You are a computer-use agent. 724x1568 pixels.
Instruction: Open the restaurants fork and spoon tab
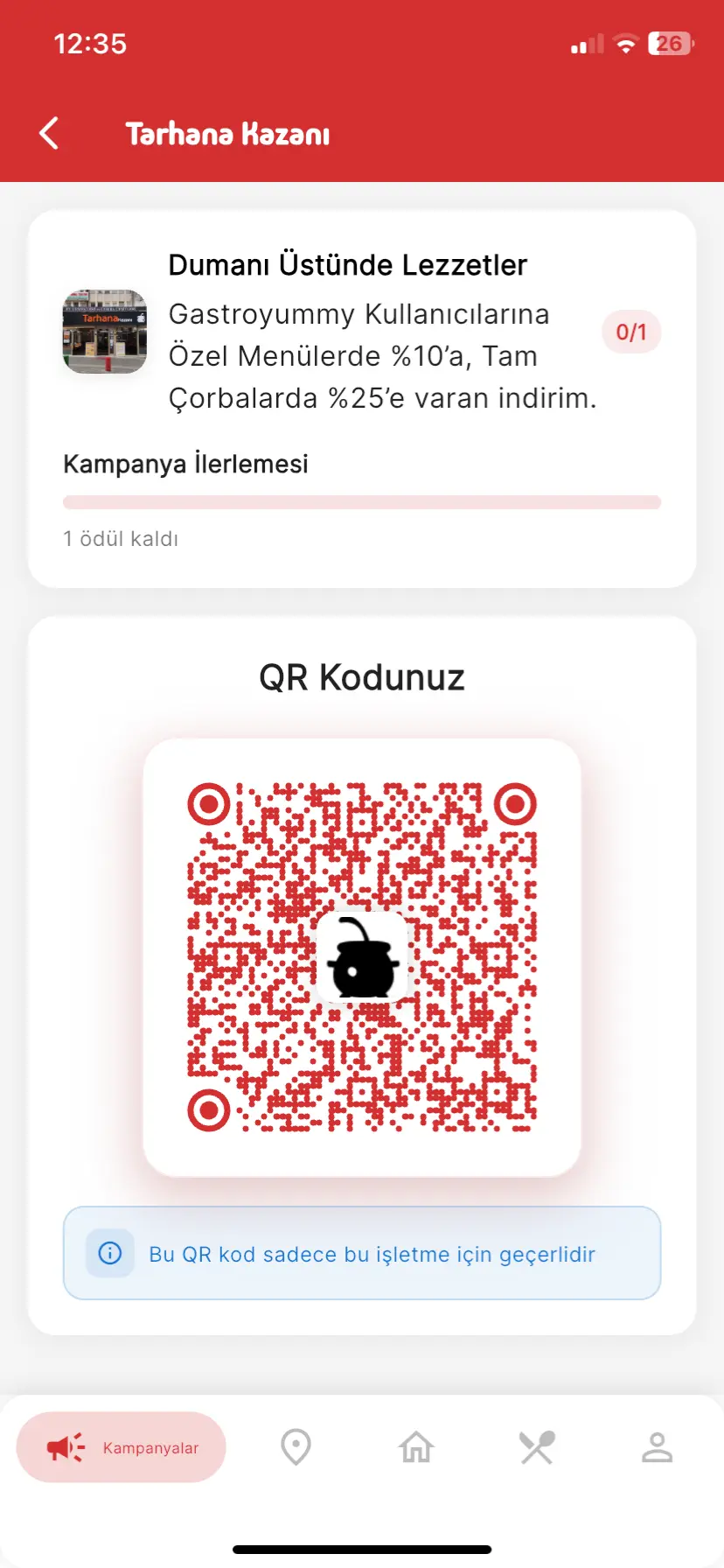[x=537, y=1447]
